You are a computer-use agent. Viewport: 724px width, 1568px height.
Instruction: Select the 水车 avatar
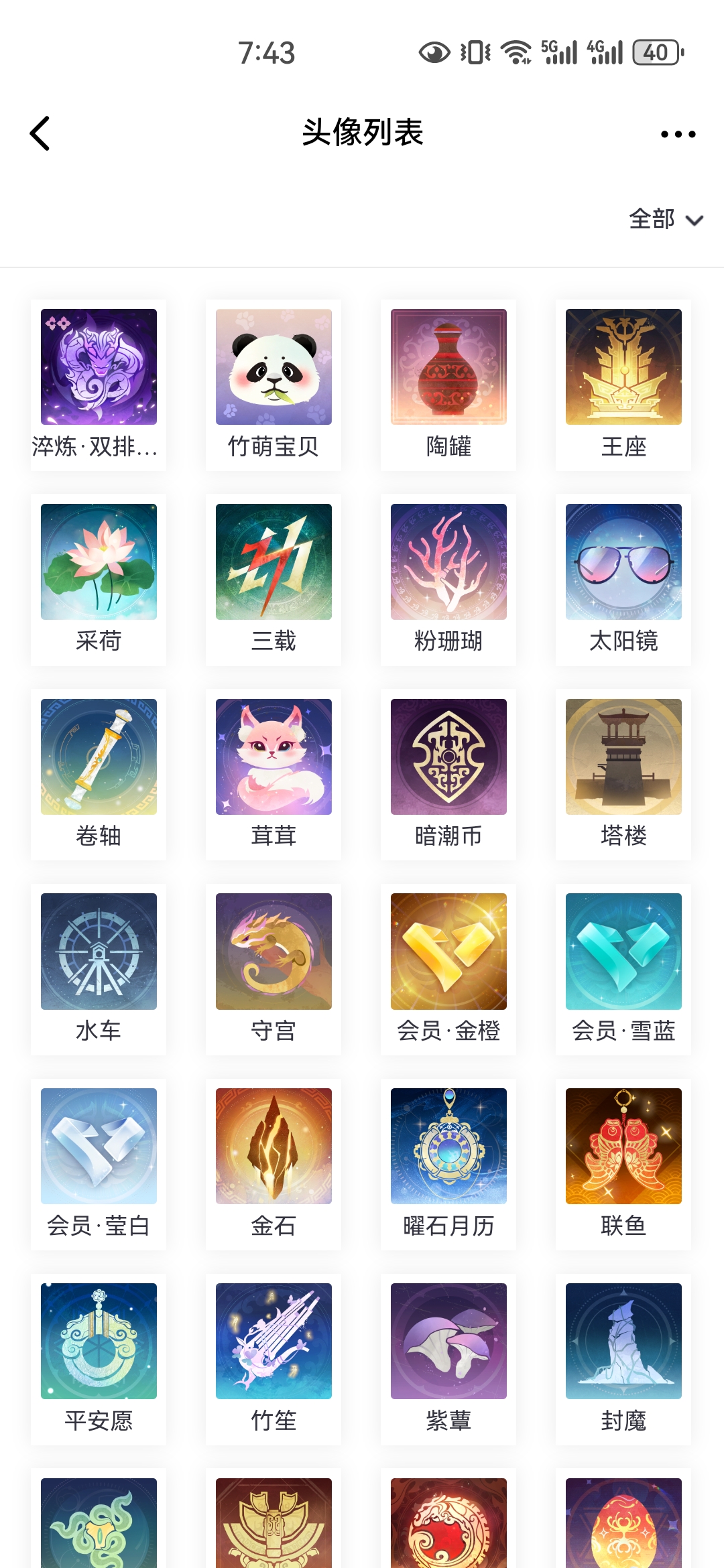pos(99,952)
